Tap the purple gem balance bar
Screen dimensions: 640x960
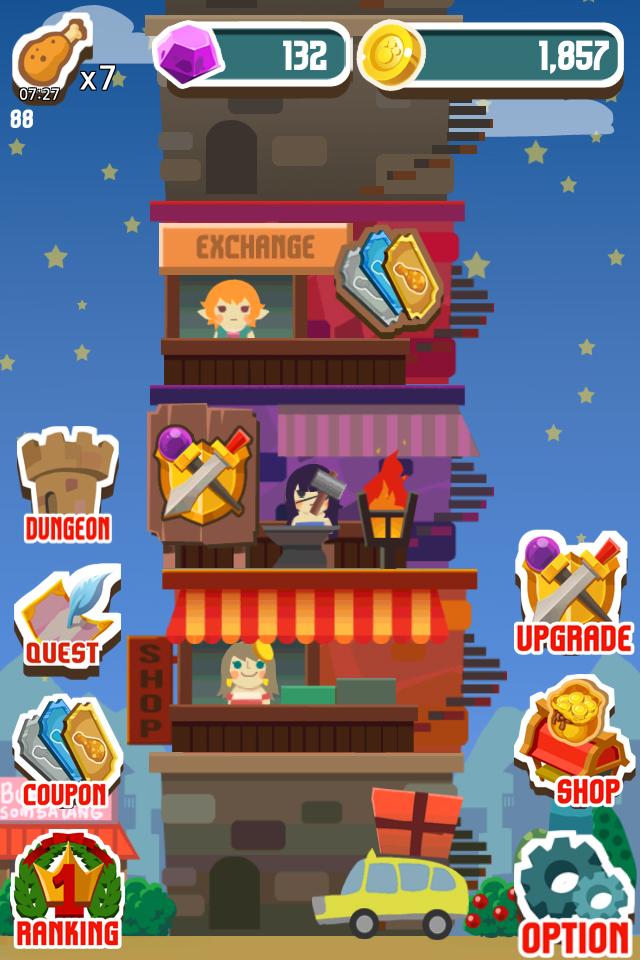(255, 55)
